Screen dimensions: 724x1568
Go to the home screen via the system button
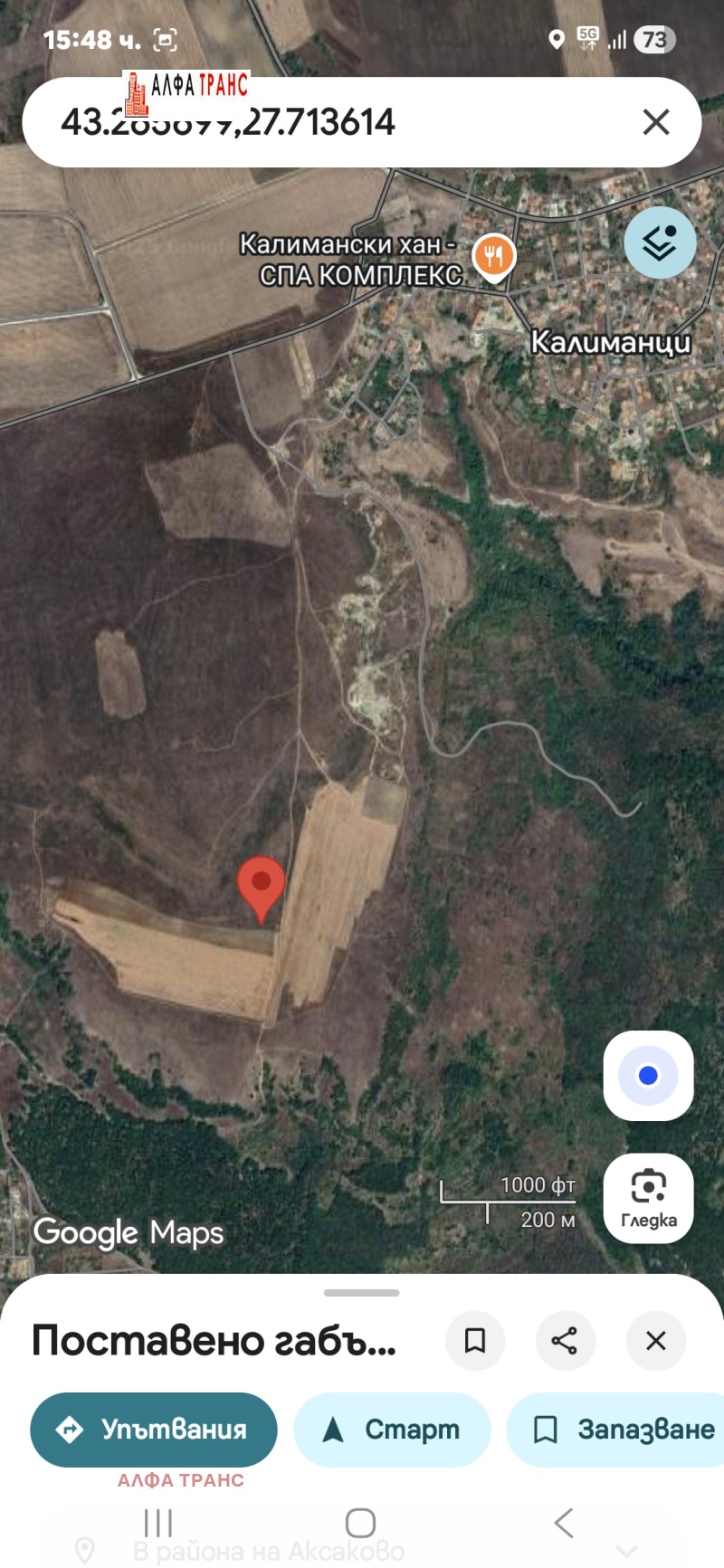360,1523
